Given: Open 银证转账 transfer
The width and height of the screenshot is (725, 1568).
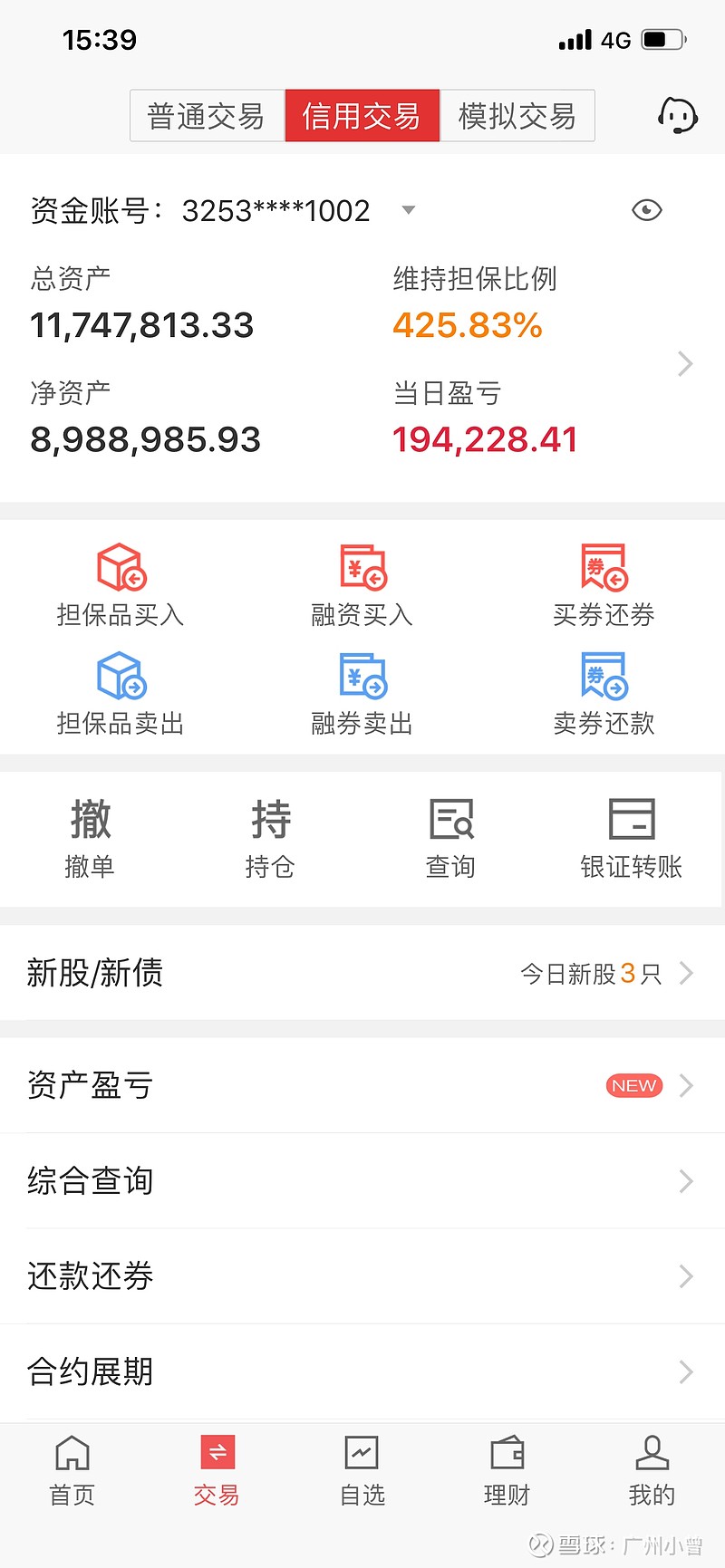Looking at the screenshot, I should click(x=632, y=839).
